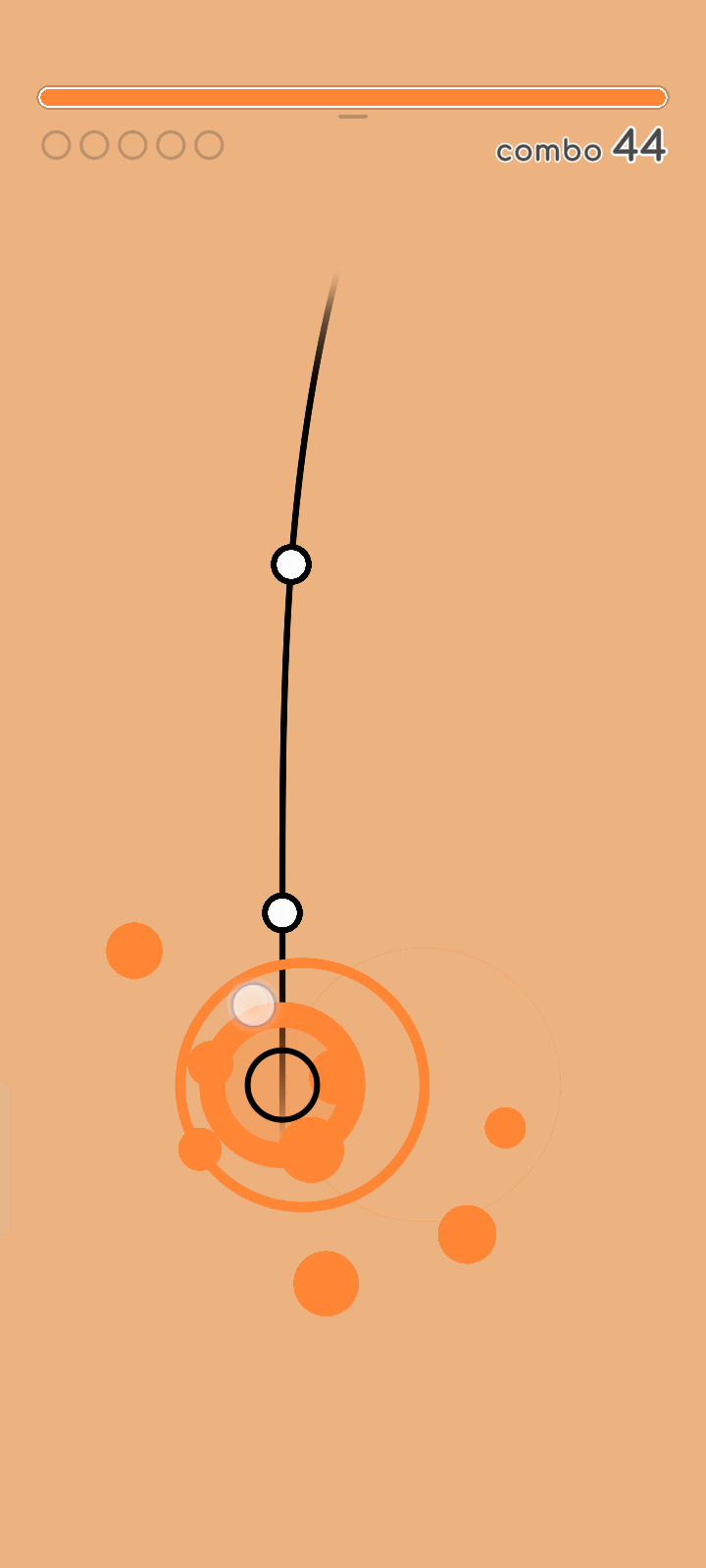Hit the black ring cursor on the track
Image resolution: width=706 pixels, height=1568 pixels.
click(x=282, y=1085)
